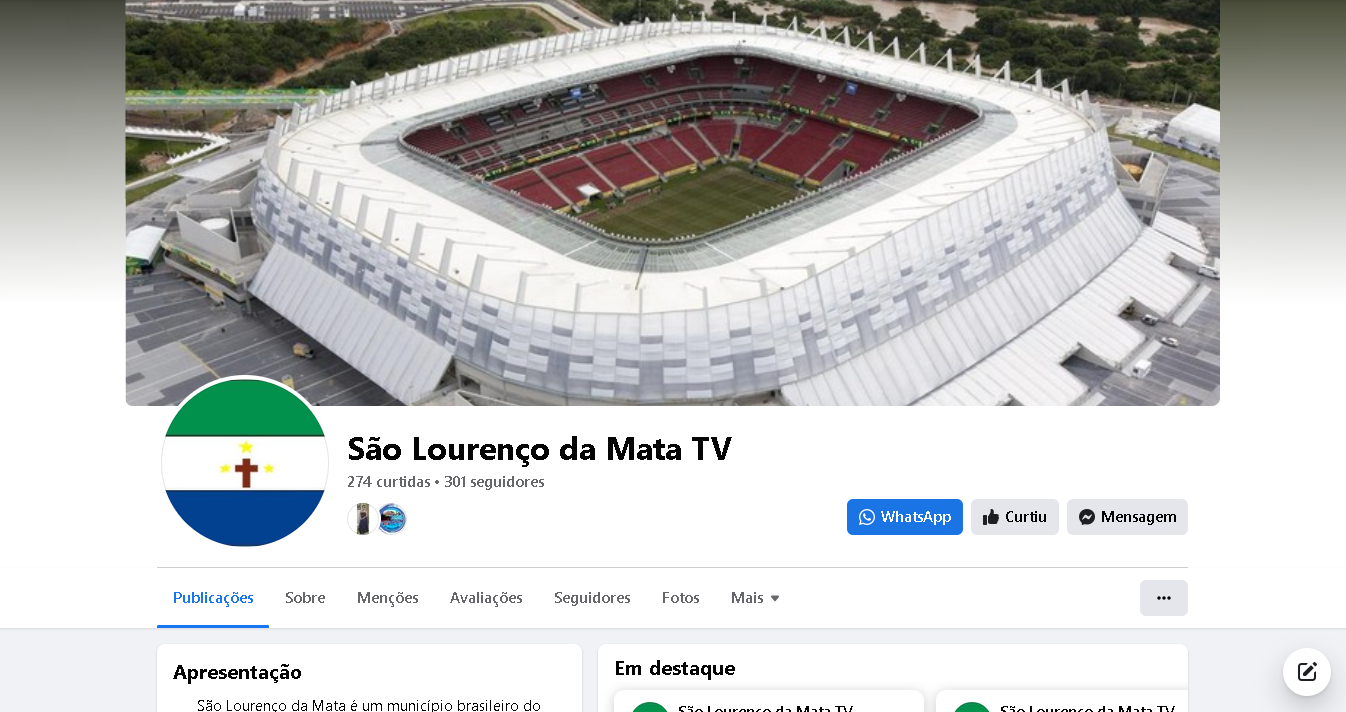Open the second follower avatar
1346x712 pixels.
pos(392,519)
